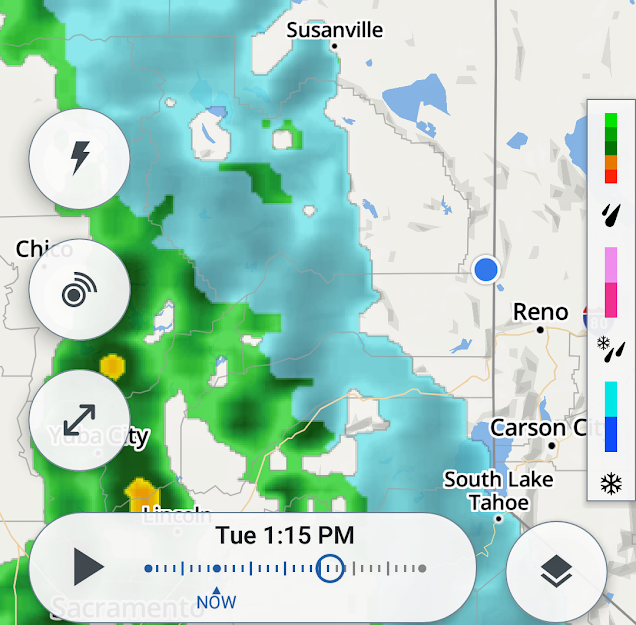Screen dimensions: 636x625
Task: Open the radar tracker button
Action: [80, 291]
